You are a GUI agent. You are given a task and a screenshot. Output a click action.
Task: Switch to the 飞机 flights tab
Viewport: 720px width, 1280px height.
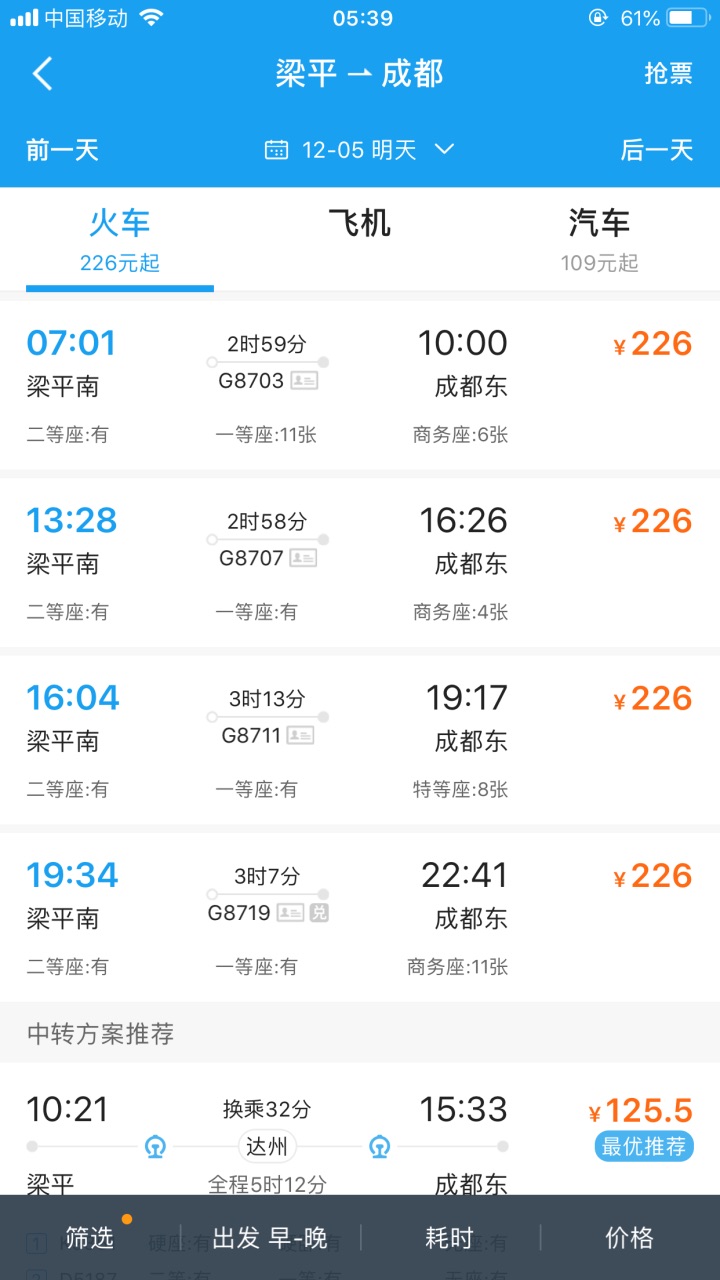click(x=360, y=223)
